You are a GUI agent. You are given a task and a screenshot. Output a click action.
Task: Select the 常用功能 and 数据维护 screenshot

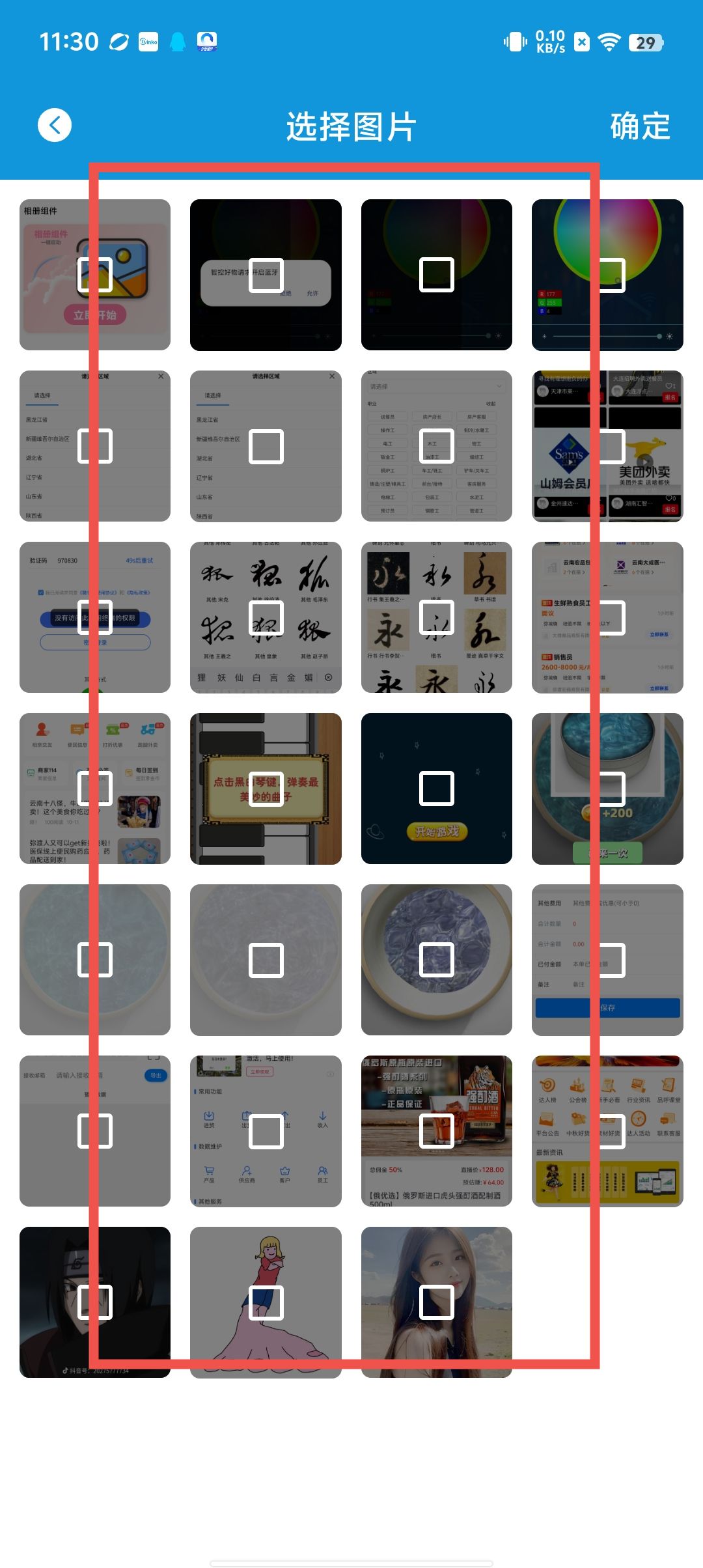pyautogui.click(x=266, y=1131)
